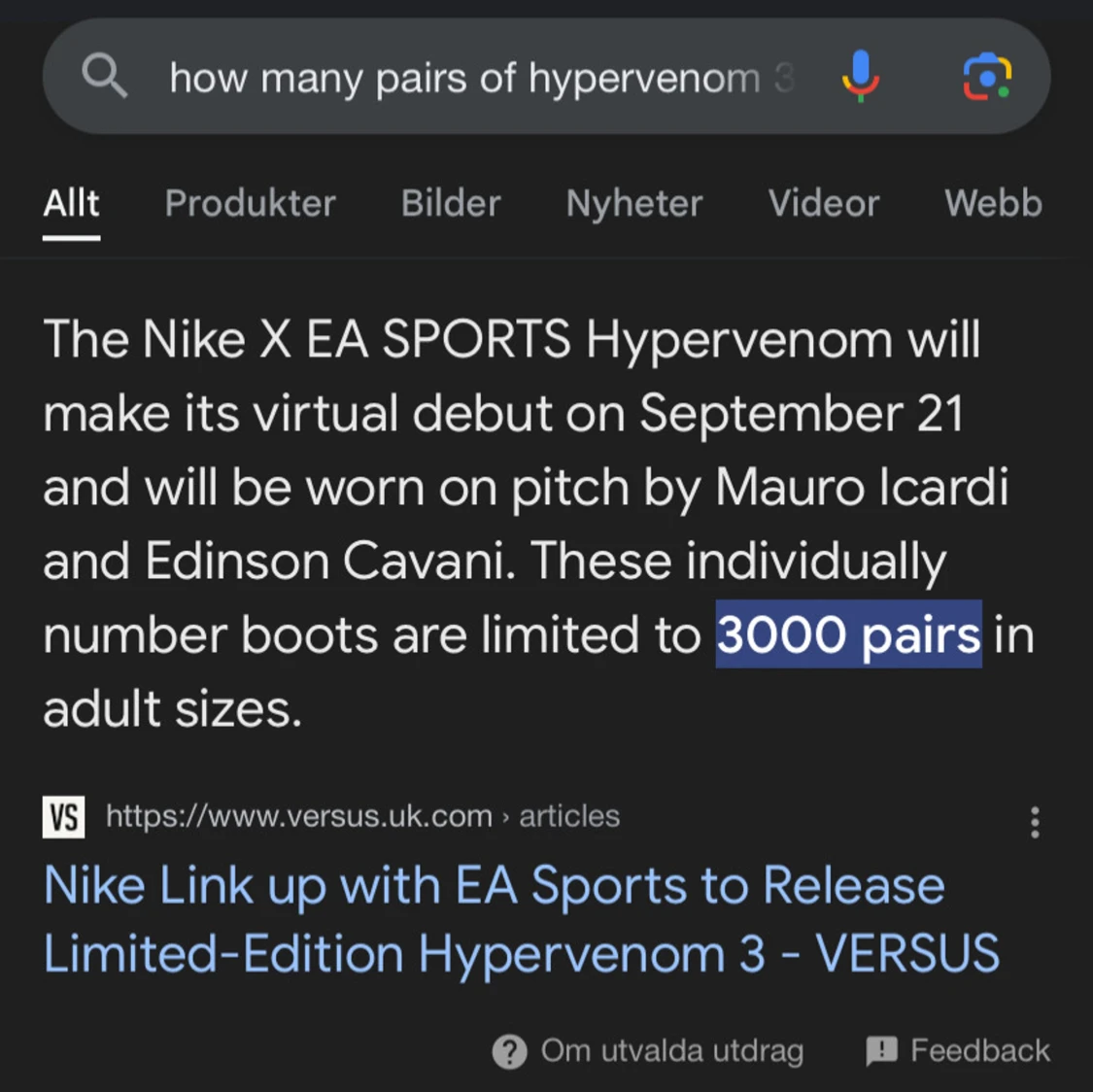Image resolution: width=1093 pixels, height=1092 pixels.
Task: Show the Videor results tab
Action: (x=823, y=203)
